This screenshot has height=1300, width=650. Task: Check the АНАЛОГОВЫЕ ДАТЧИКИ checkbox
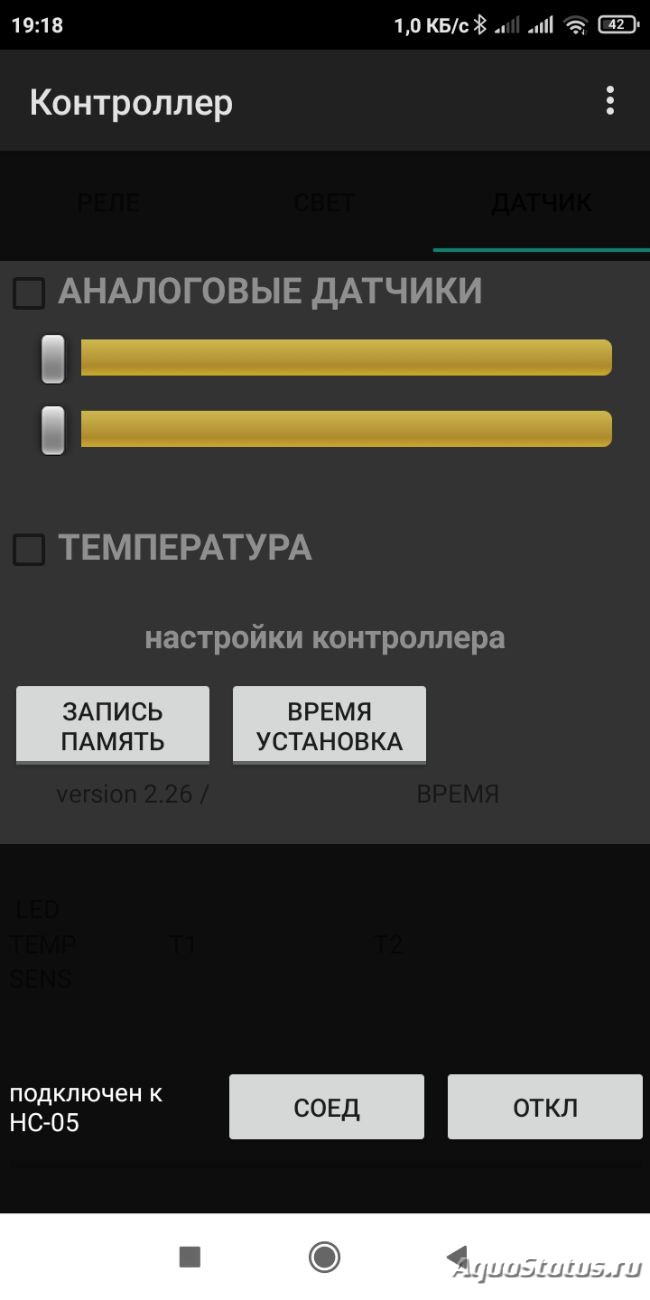[x=29, y=293]
